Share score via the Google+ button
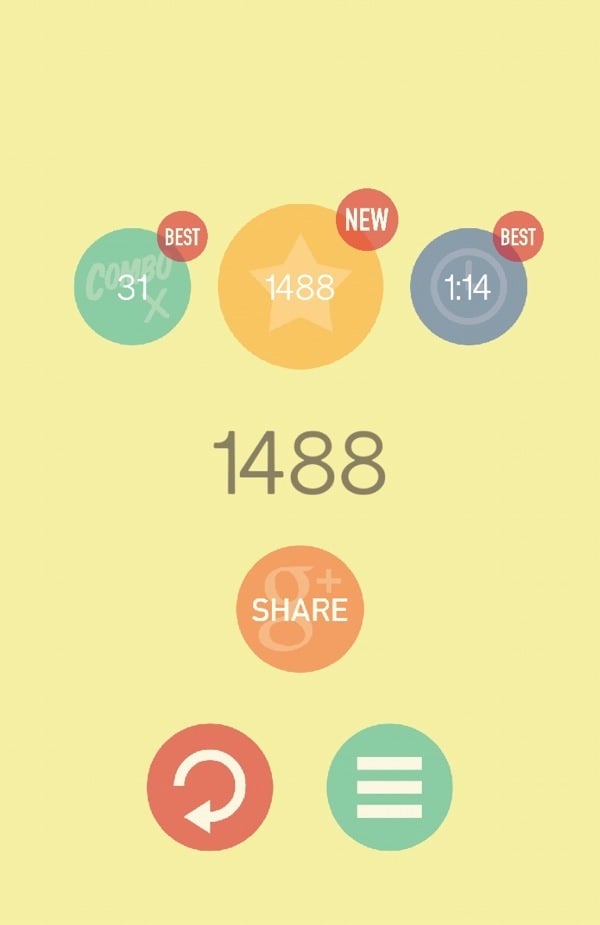Viewport: 600px width, 925px height. 299,609
